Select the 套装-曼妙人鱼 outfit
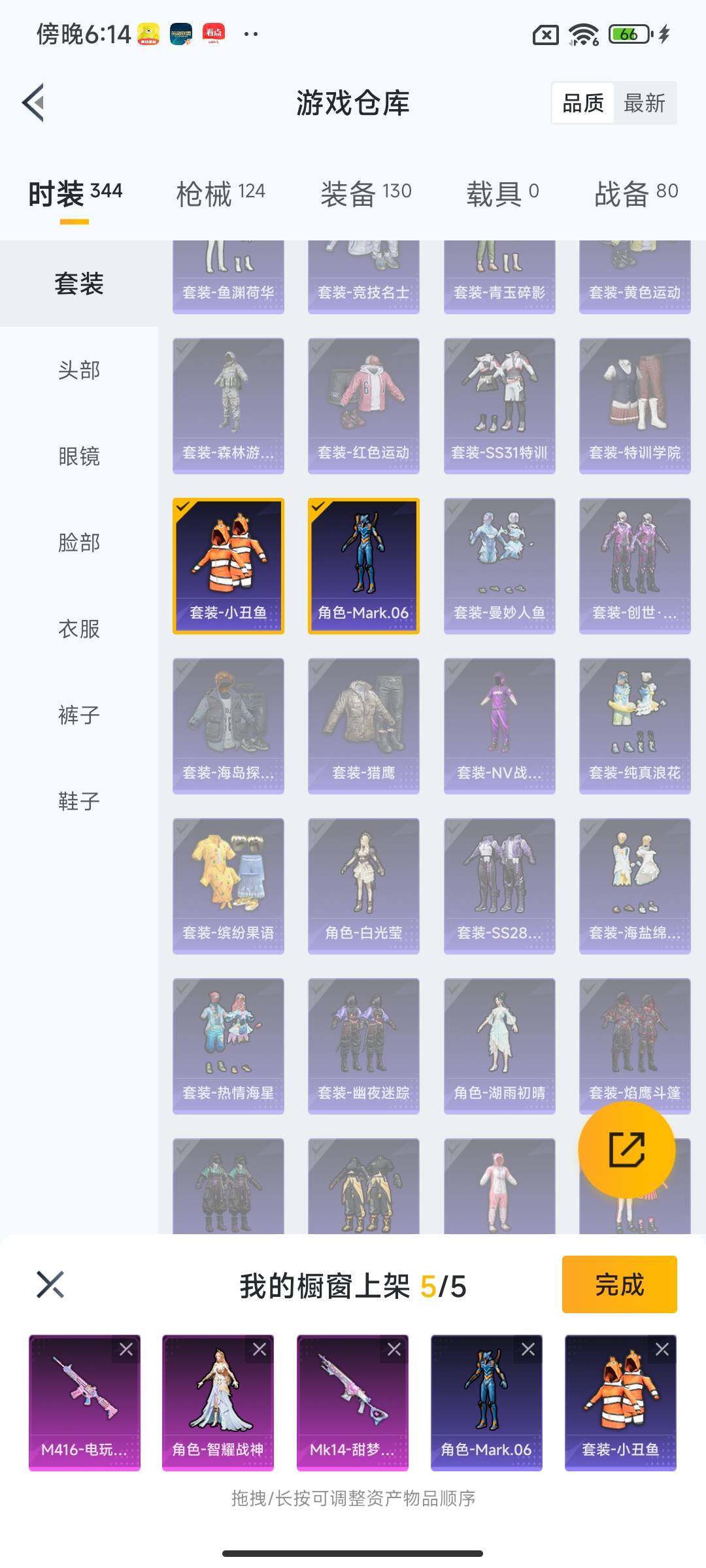 pos(499,565)
